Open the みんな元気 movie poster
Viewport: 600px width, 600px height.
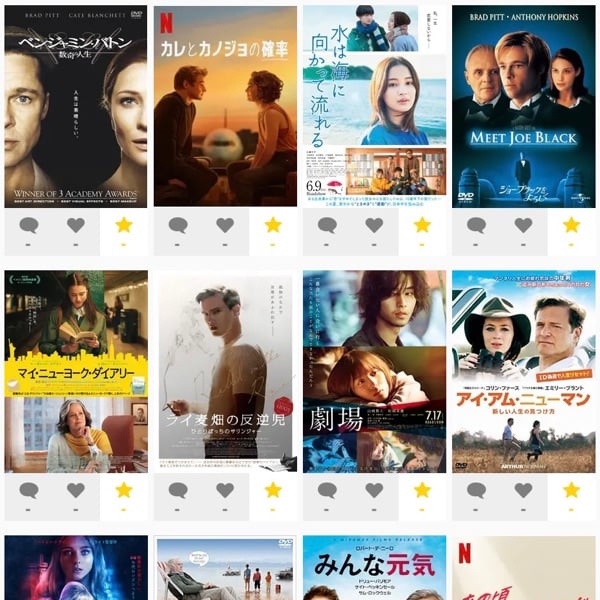click(x=374, y=568)
